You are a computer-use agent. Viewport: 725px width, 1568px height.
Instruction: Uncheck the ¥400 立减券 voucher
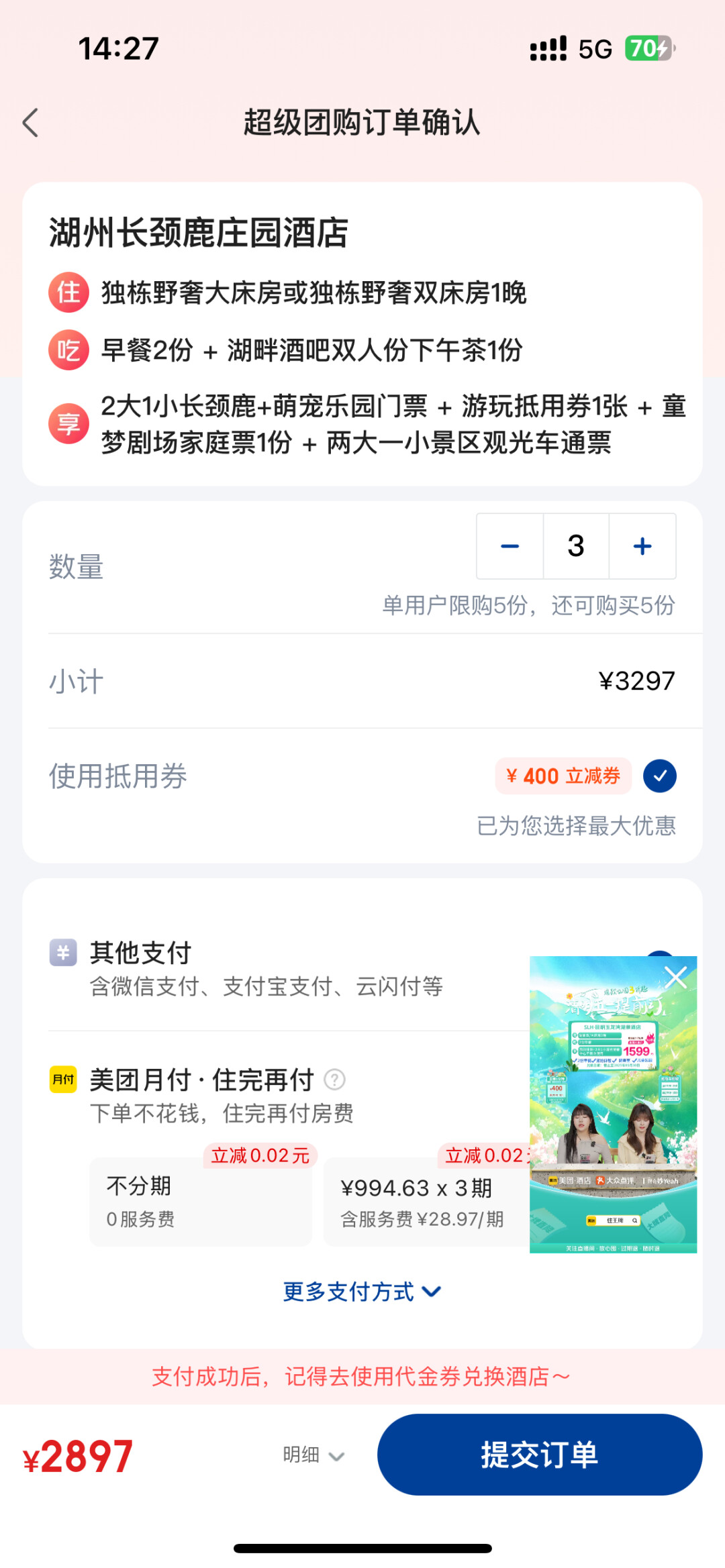[659, 776]
